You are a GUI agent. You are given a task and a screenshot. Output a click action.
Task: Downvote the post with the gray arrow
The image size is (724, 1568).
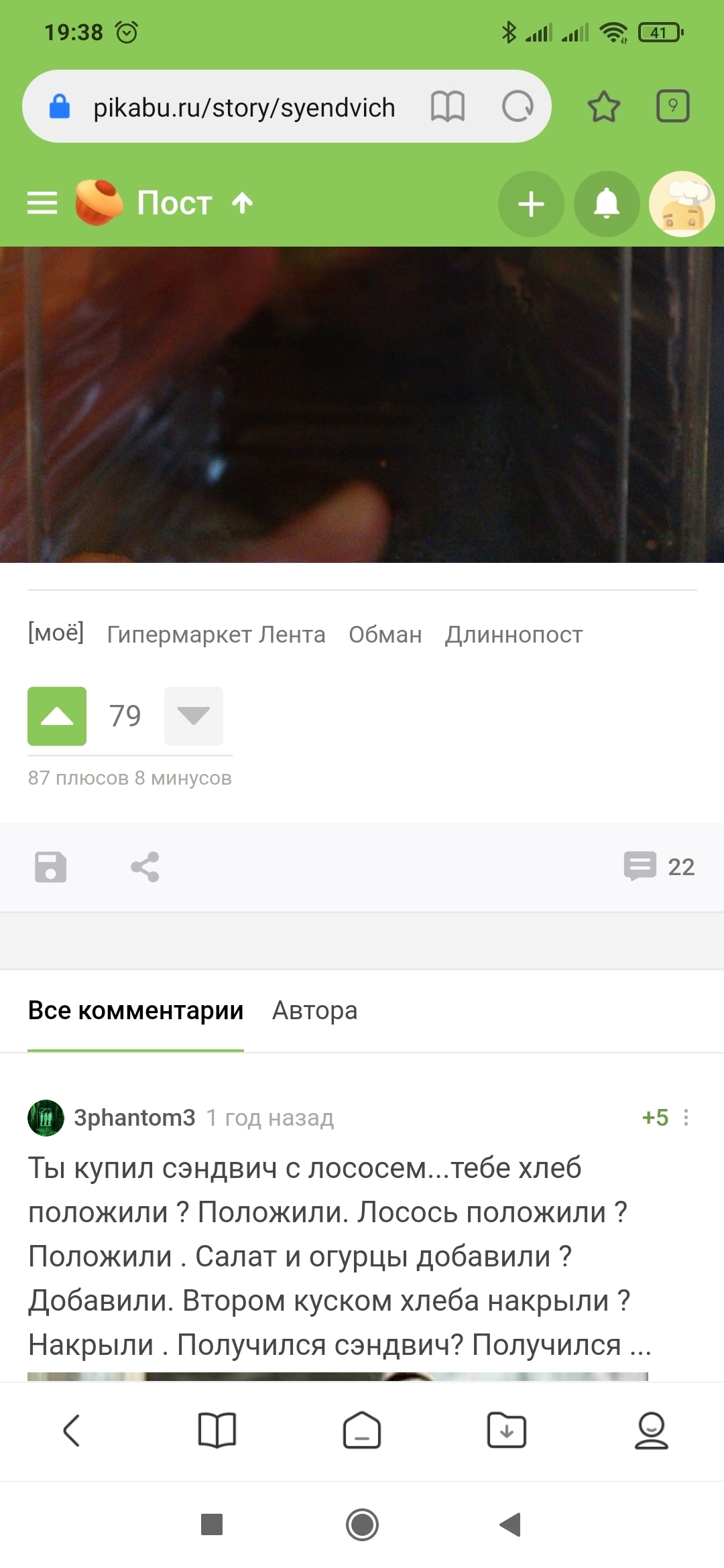tap(194, 716)
